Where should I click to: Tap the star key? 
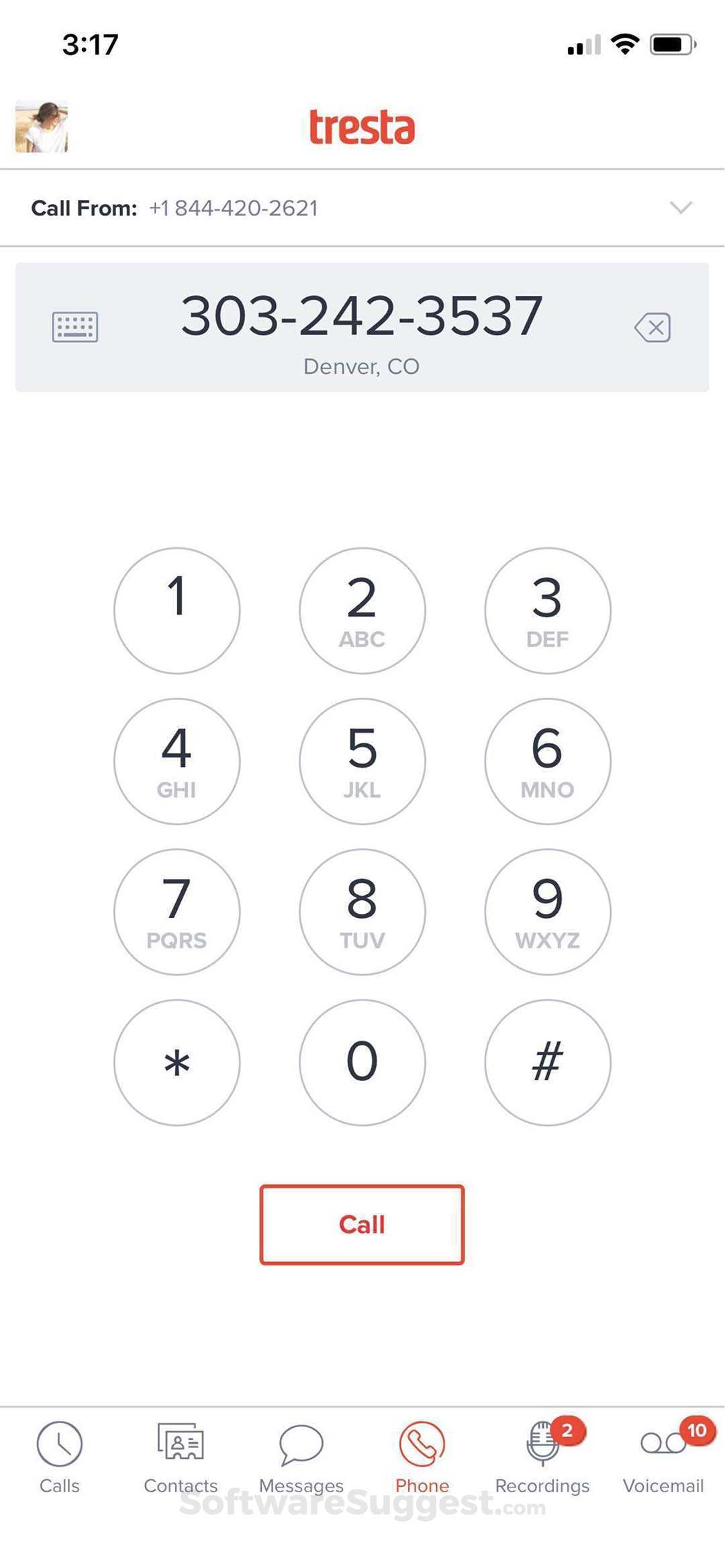tap(177, 1062)
